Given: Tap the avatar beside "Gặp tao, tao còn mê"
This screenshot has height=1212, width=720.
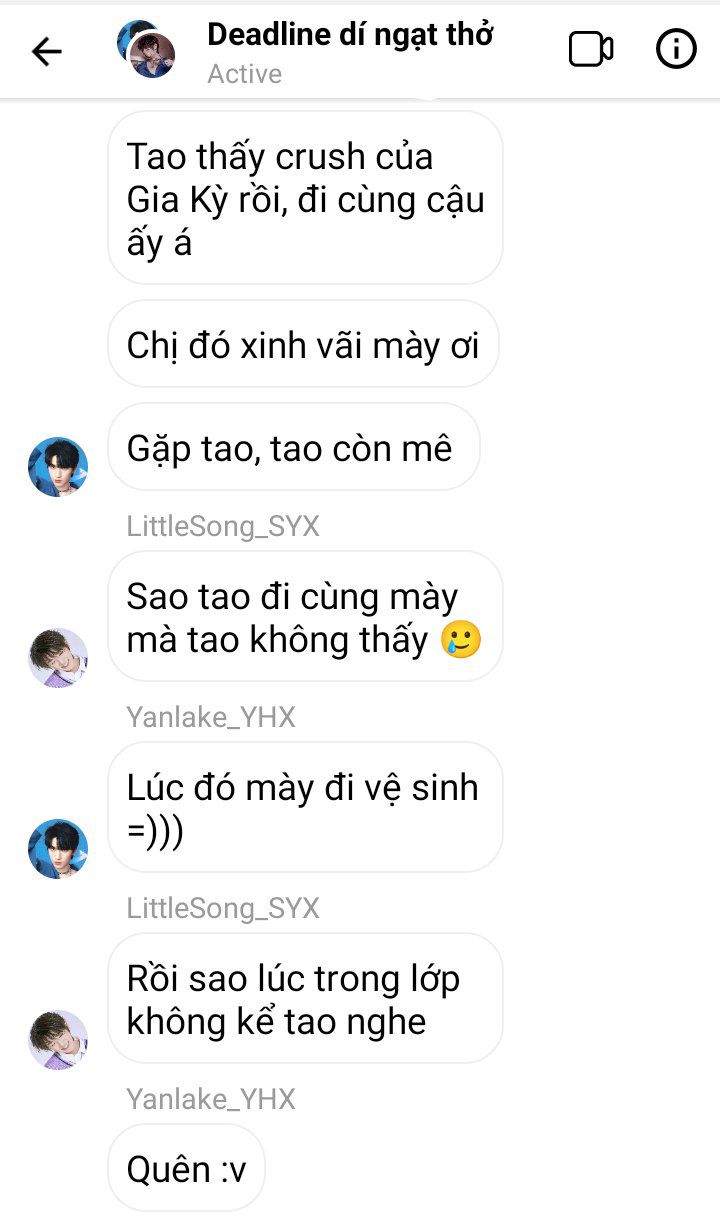Looking at the screenshot, I should (58, 467).
